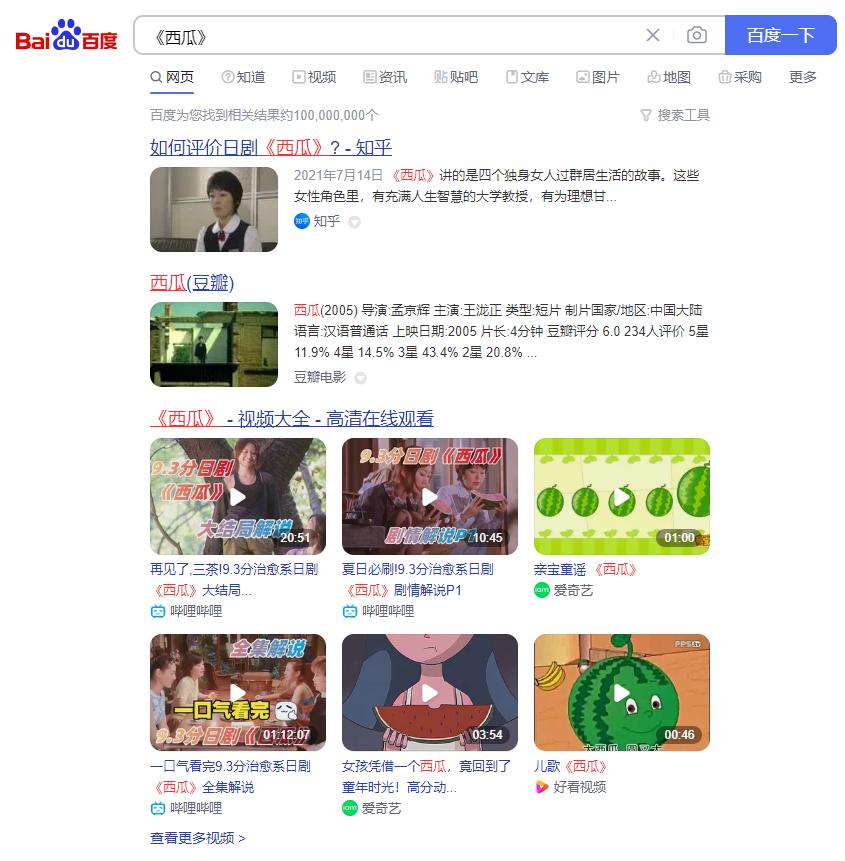Open the 搜索工具 filter icon
Screen dimensions: 845x861
tap(648, 115)
